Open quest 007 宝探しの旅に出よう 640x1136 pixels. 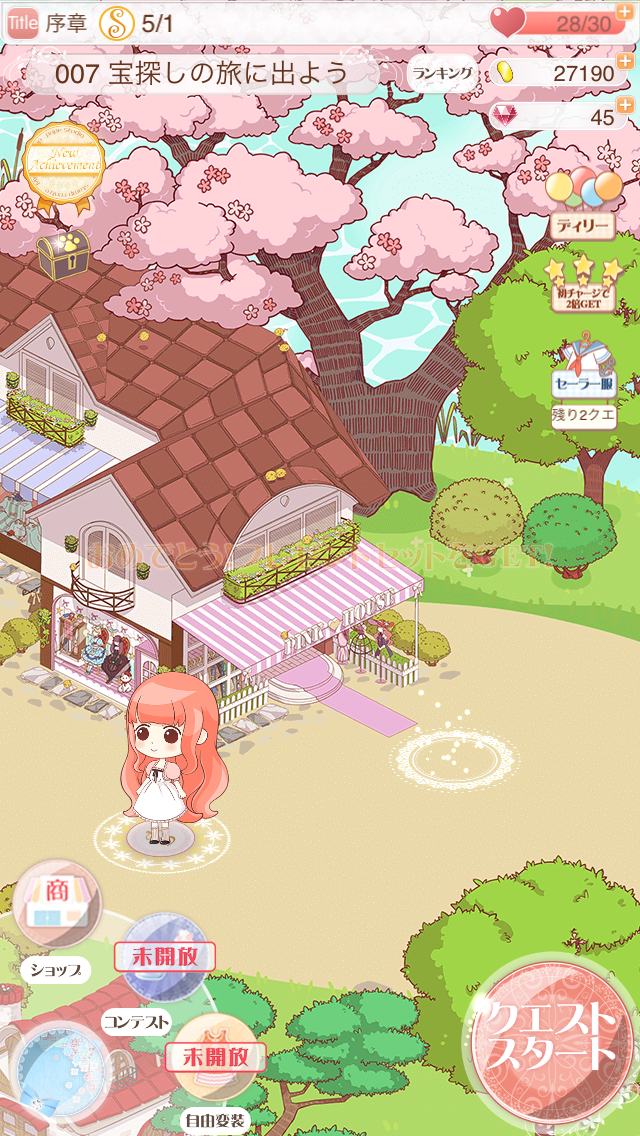(200, 73)
